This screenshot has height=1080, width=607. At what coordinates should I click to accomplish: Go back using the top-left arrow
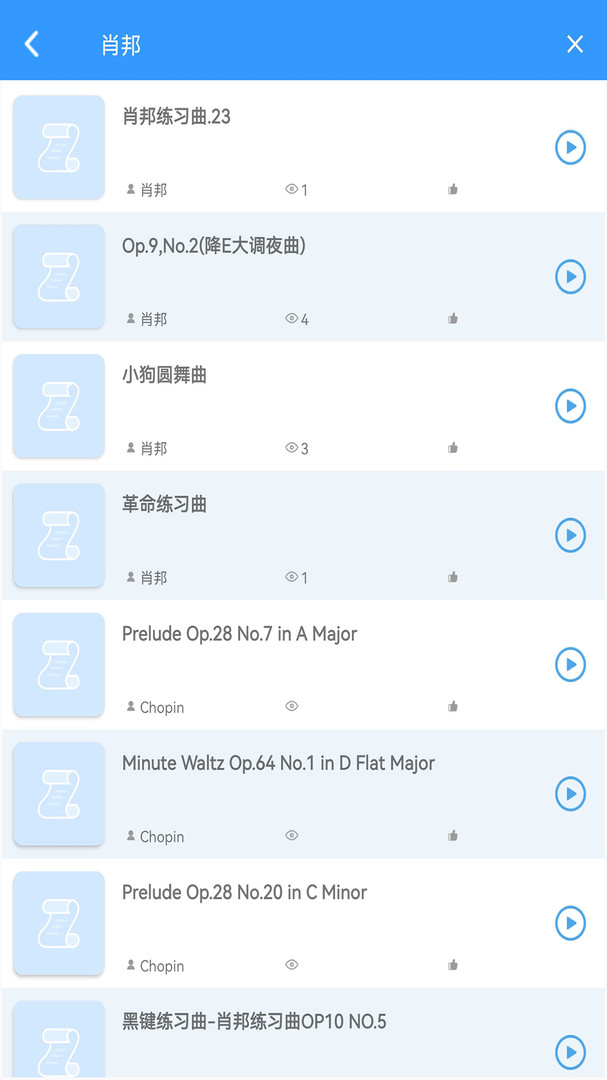[x=32, y=44]
